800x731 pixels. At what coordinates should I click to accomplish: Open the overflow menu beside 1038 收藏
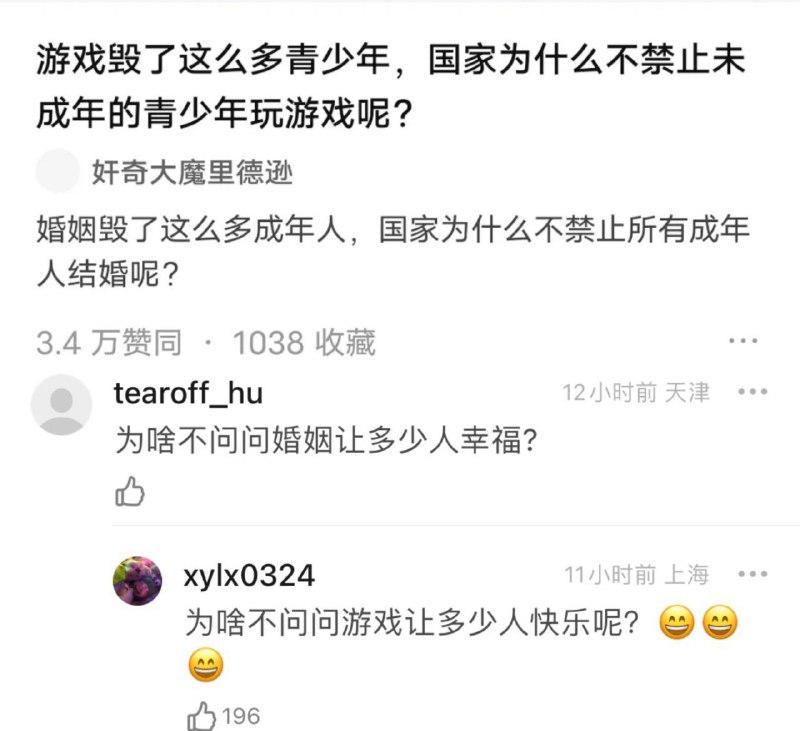742,342
